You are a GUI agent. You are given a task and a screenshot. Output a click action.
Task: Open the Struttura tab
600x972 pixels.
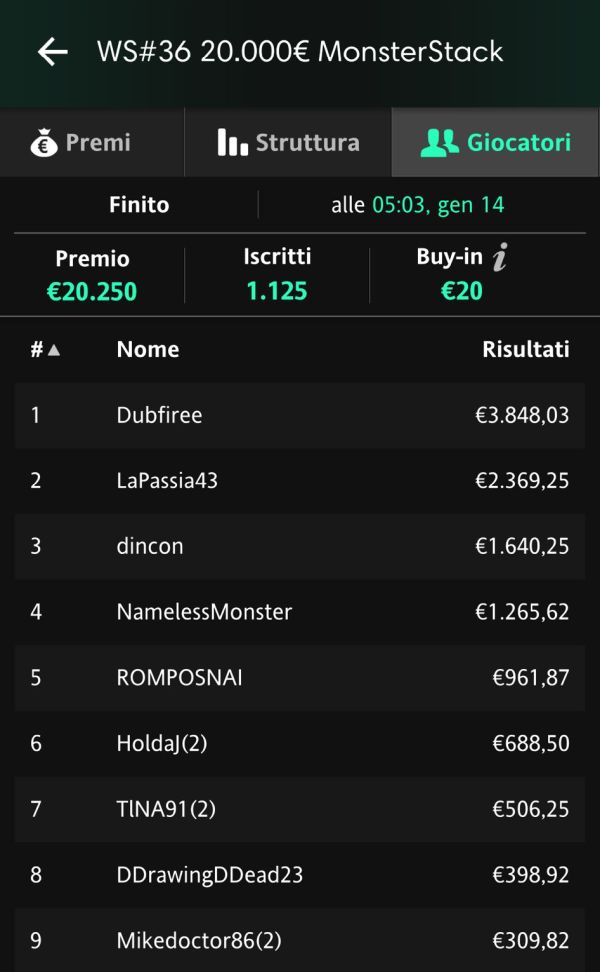click(288, 143)
